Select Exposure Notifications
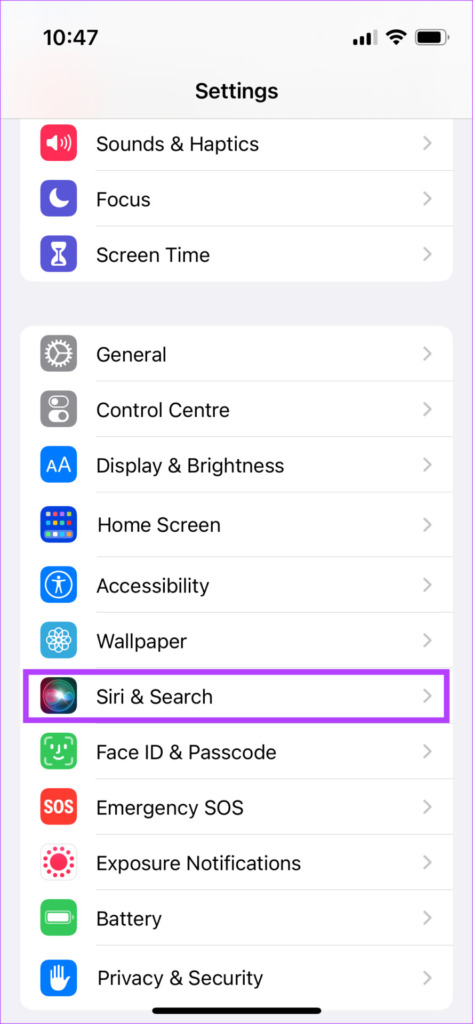Screen dimensions: 473x1024 coord(236,863)
